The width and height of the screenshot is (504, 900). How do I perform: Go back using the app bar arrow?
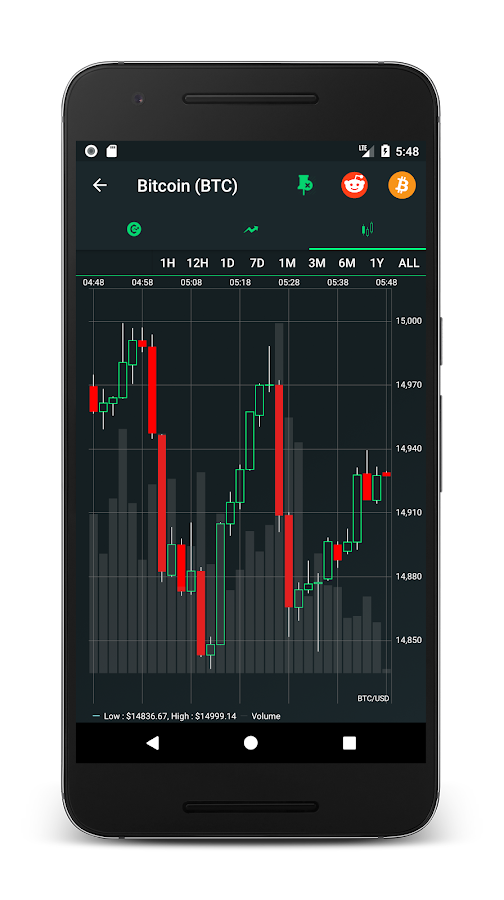100,185
